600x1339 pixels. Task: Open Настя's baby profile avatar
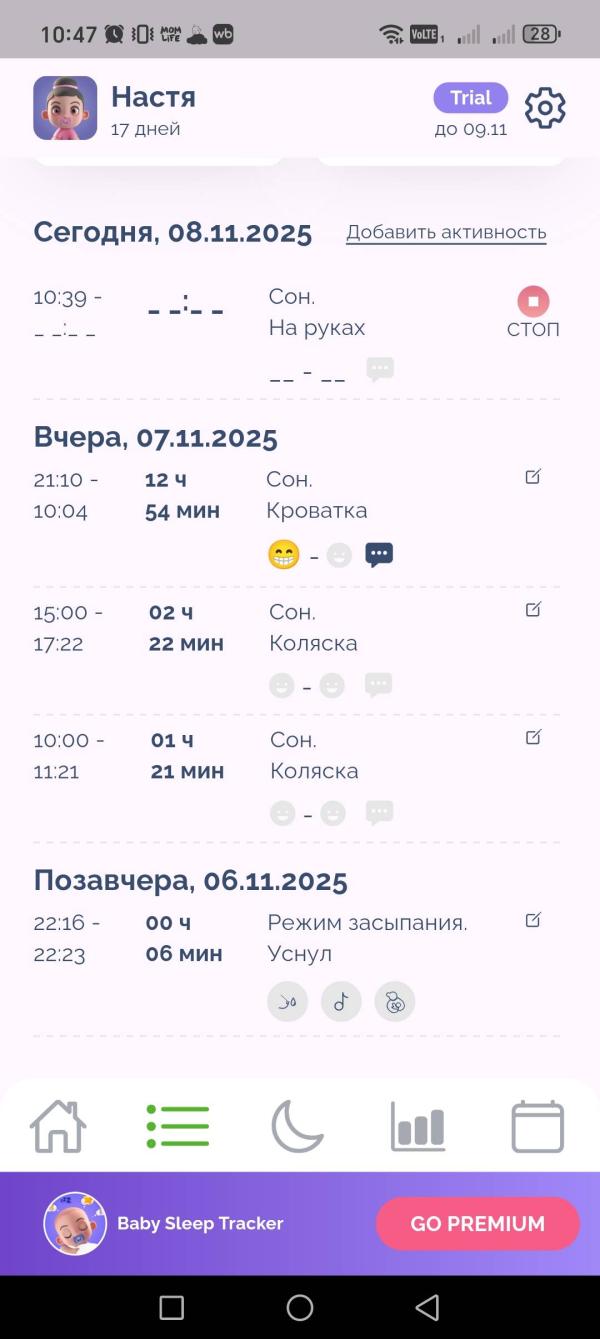click(65, 108)
